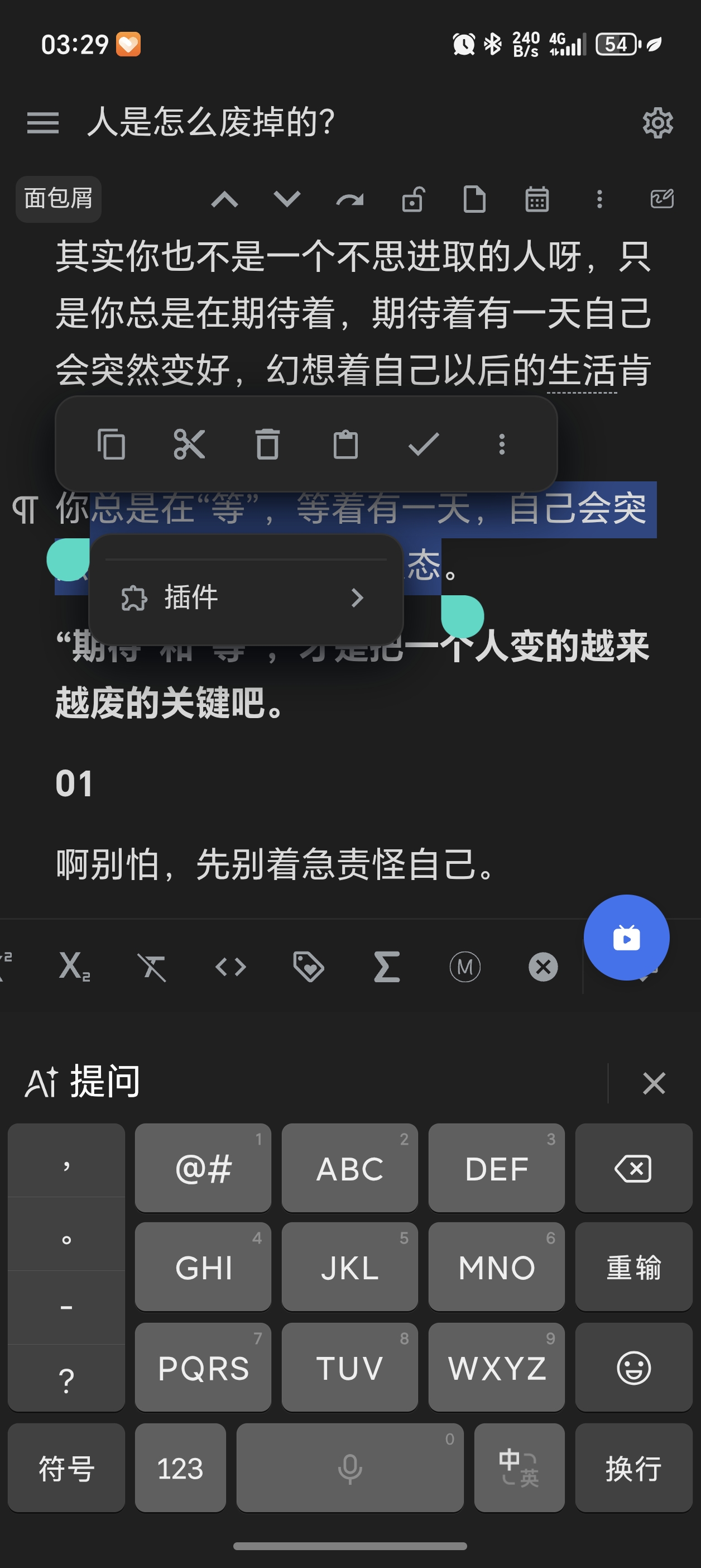The image size is (701, 1568).
Task: Open top toolbar overflow menu
Action: pos(599,198)
